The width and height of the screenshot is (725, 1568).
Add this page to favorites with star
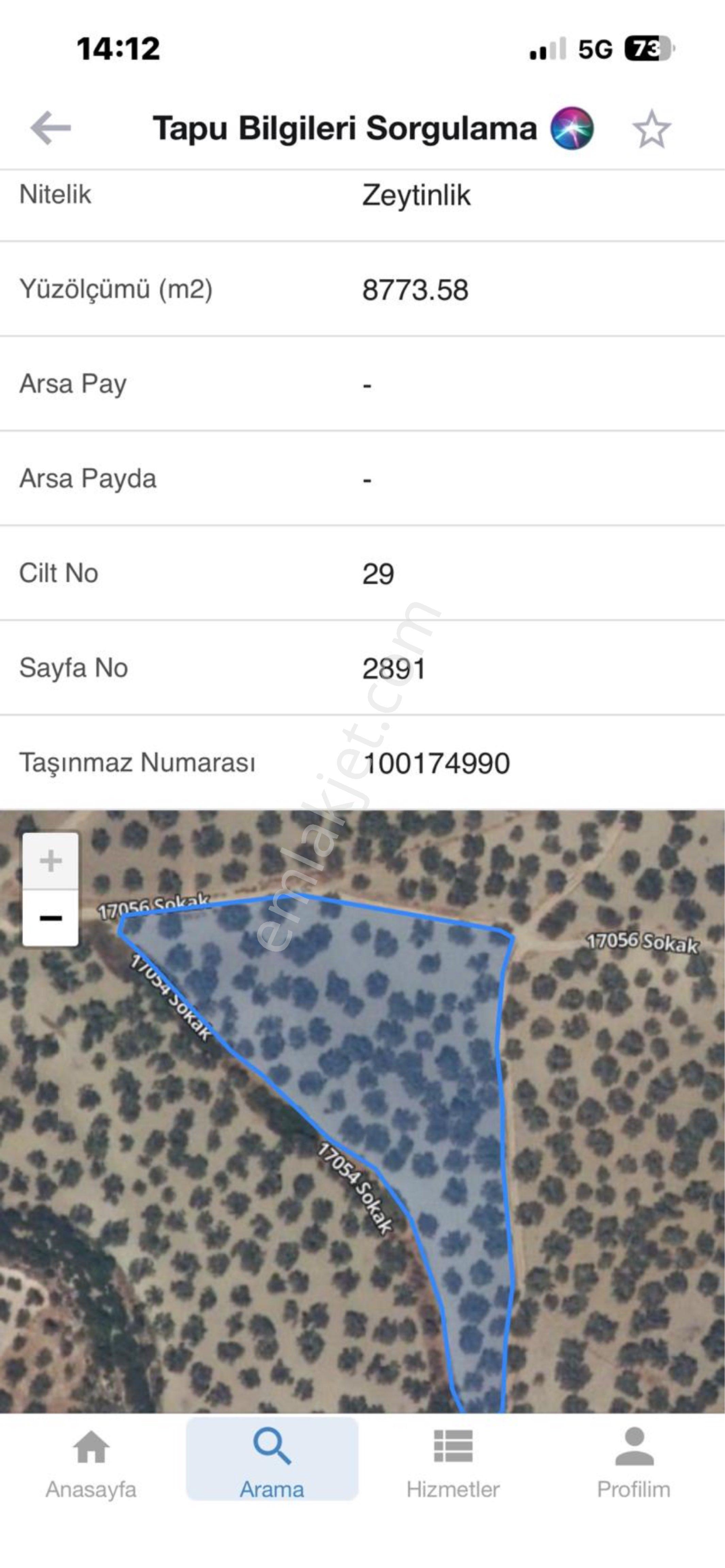tap(651, 129)
